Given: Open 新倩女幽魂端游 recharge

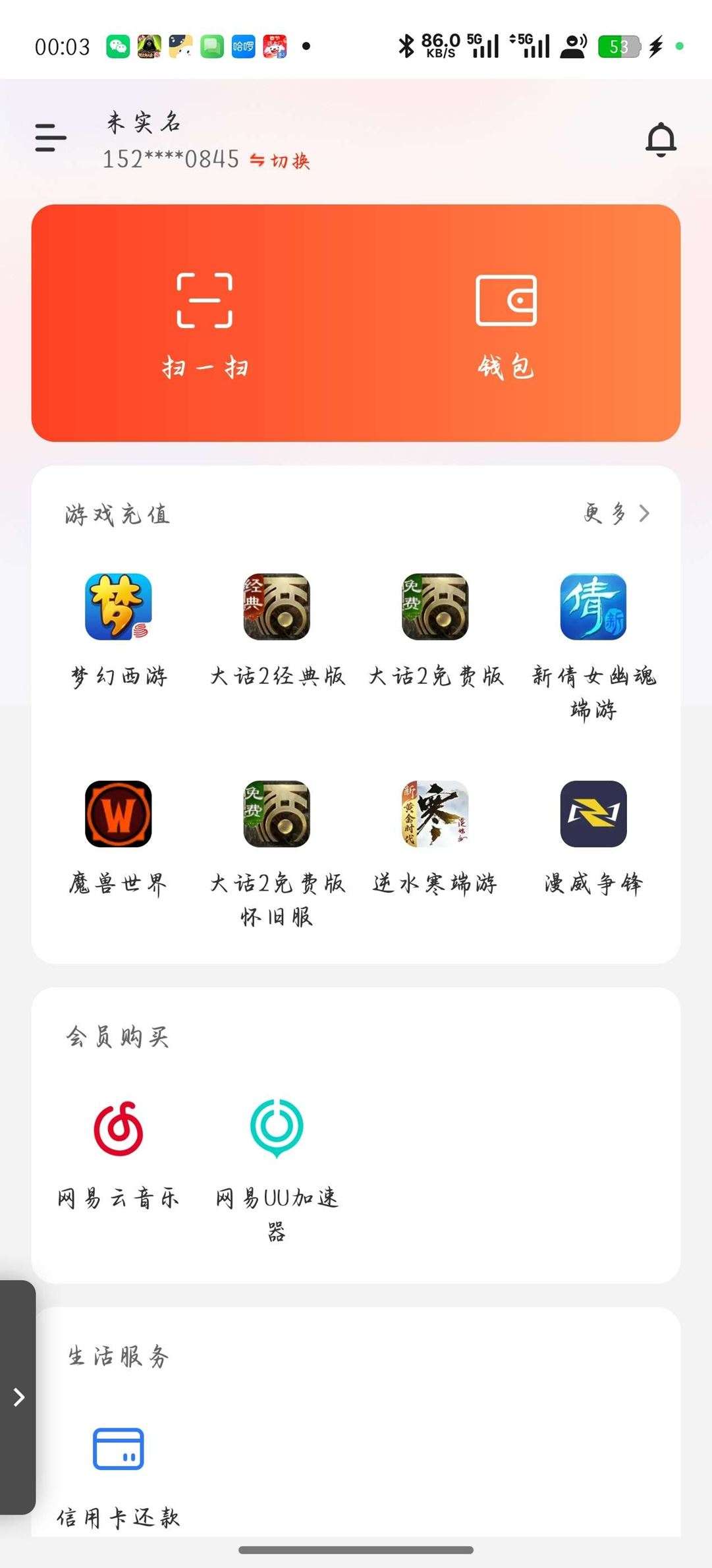Looking at the screenshot, I should [x=592, y=607].
